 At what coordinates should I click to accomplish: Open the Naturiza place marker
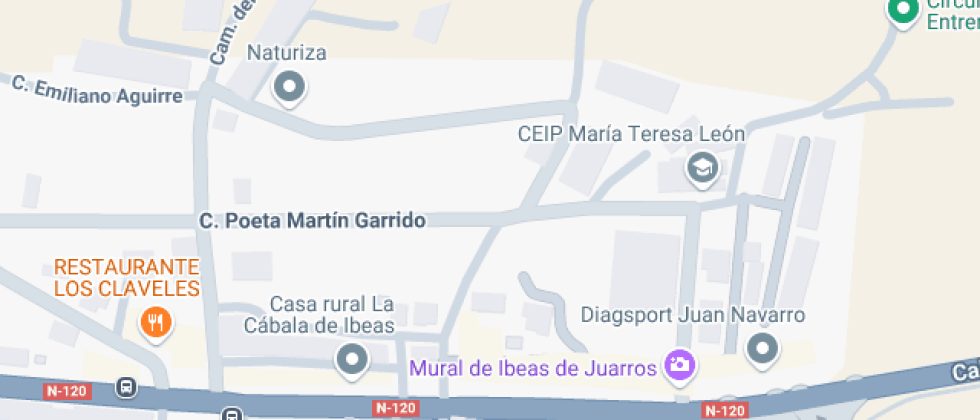tap(289, 88)
